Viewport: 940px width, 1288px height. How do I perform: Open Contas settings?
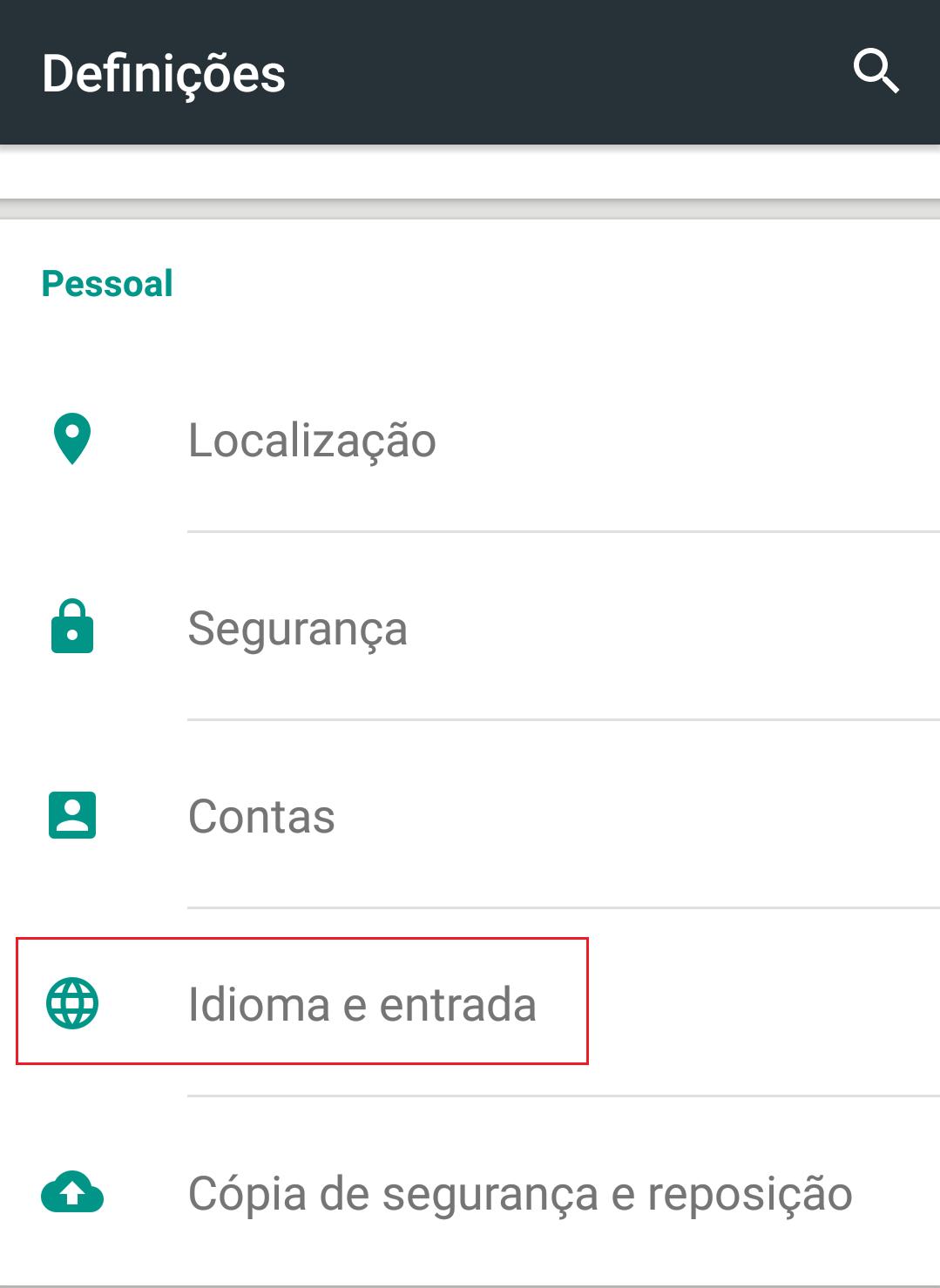[261, 816]
